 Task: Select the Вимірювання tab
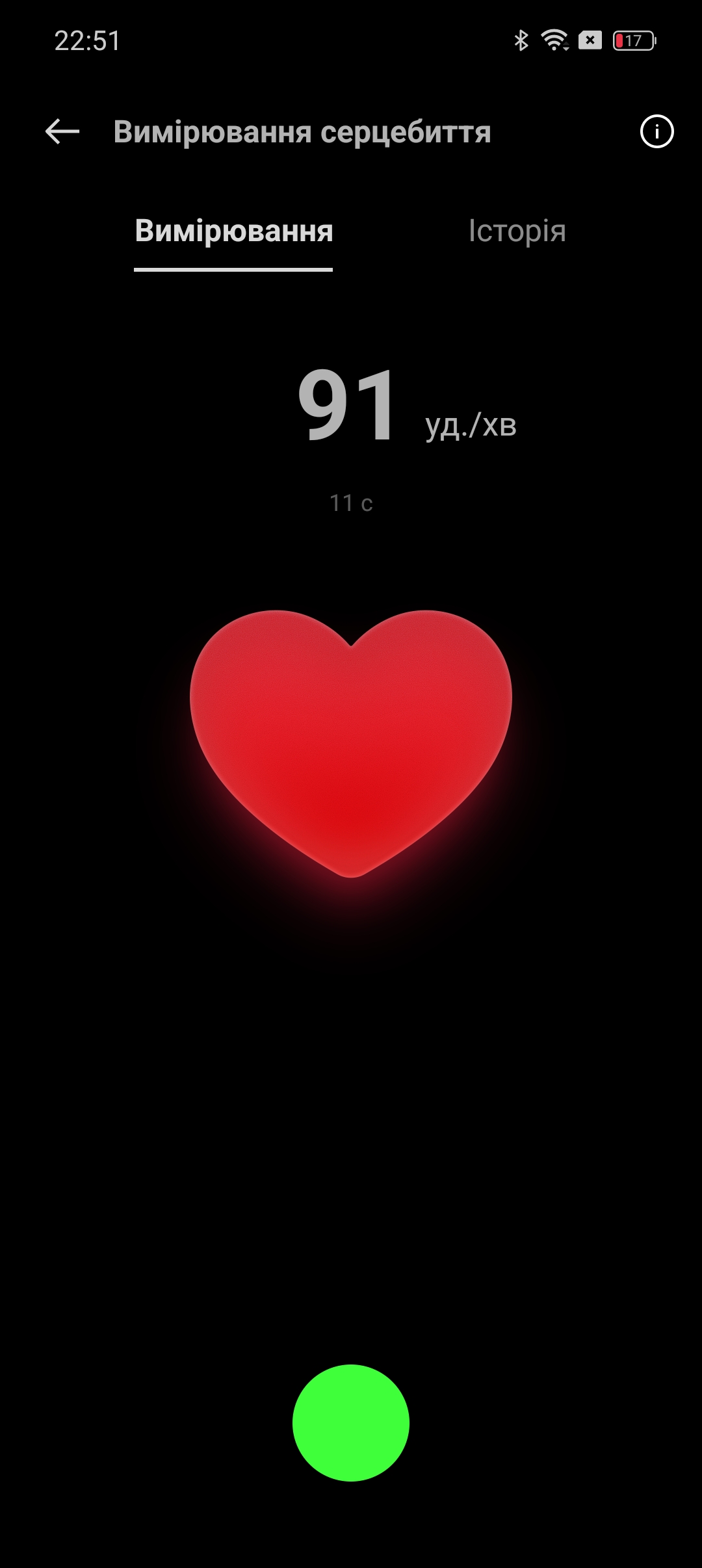[x=233, y=231]
